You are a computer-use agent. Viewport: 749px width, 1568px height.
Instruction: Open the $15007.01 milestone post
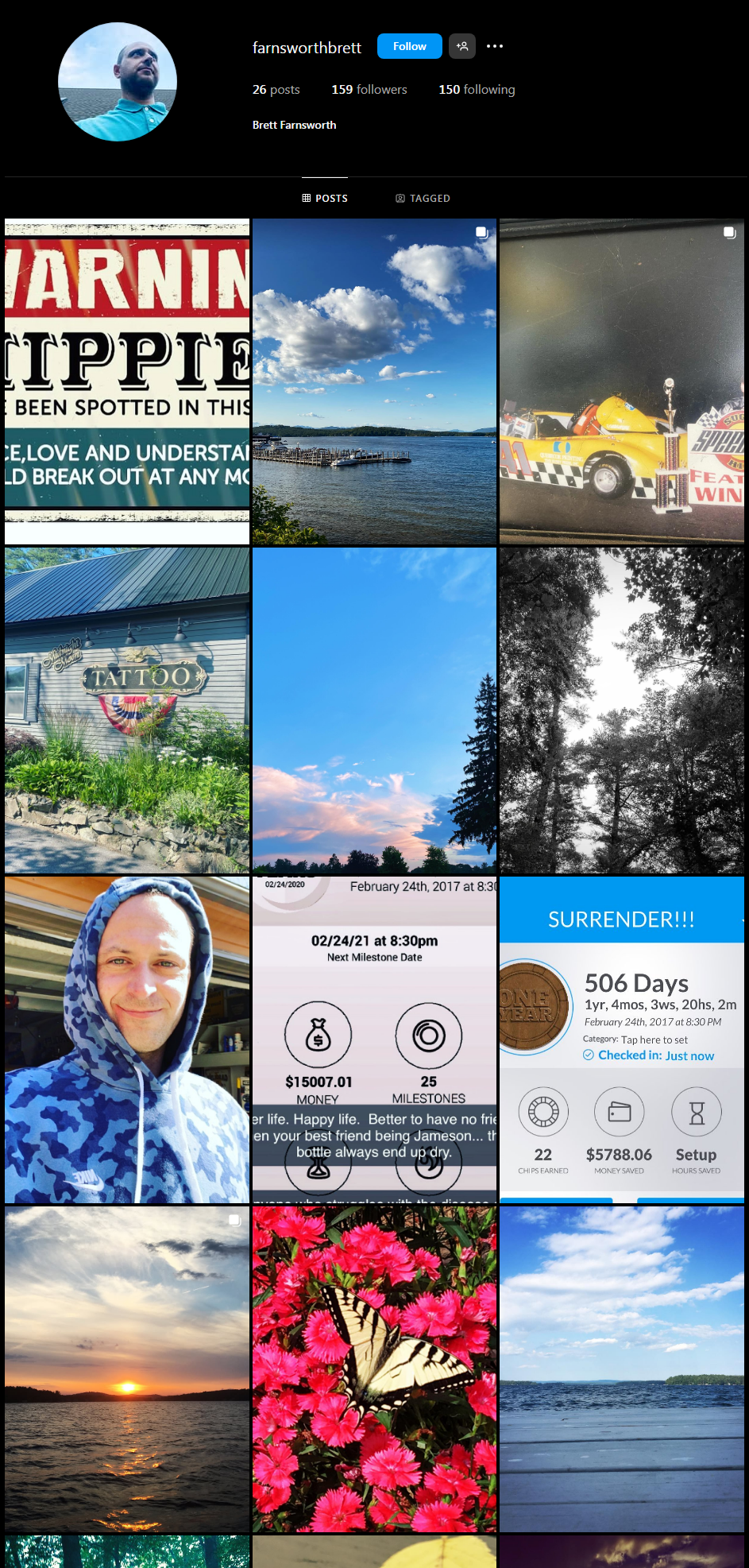pyautogui.click(x=374, y=1040)
